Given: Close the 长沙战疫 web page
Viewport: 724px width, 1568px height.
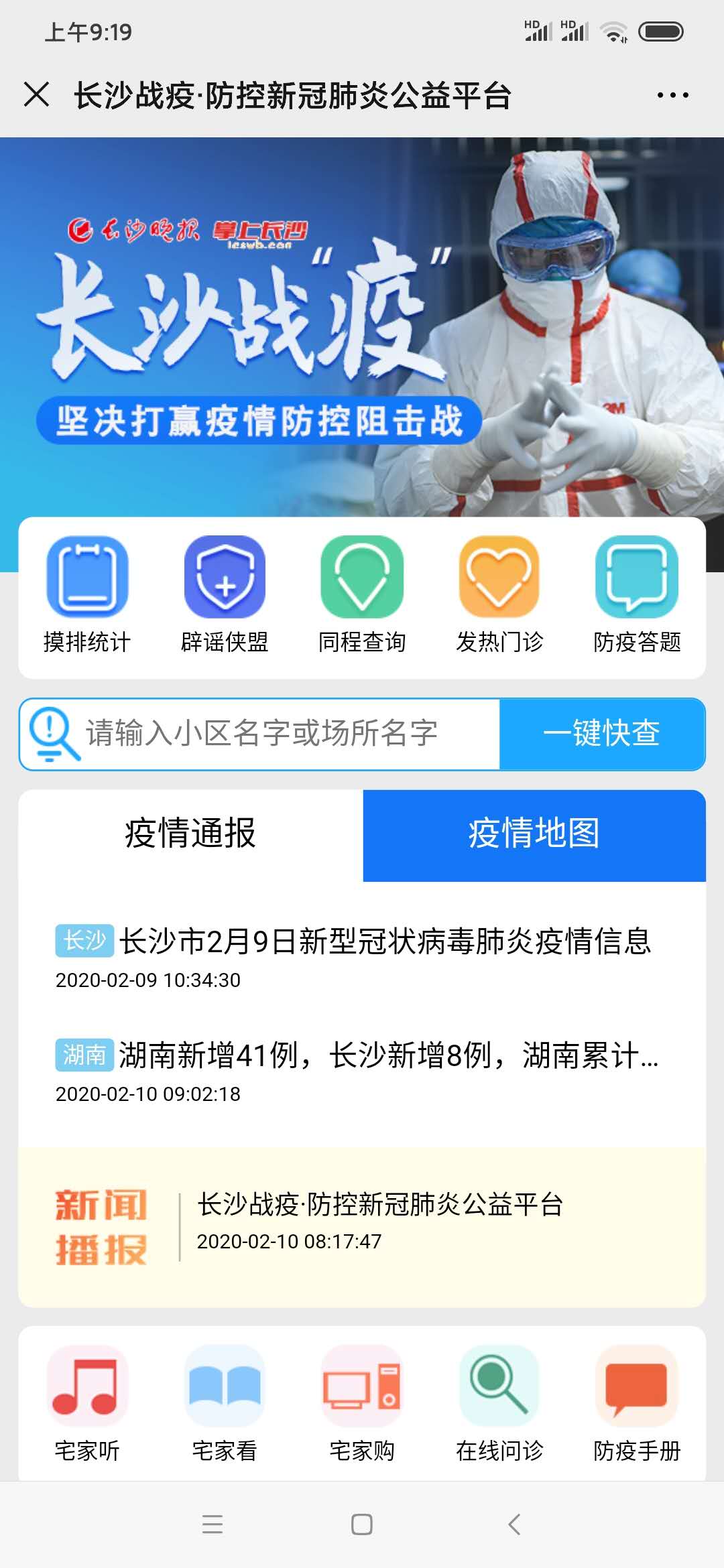Looking at the screenshot, I should (x=37, y=94).
